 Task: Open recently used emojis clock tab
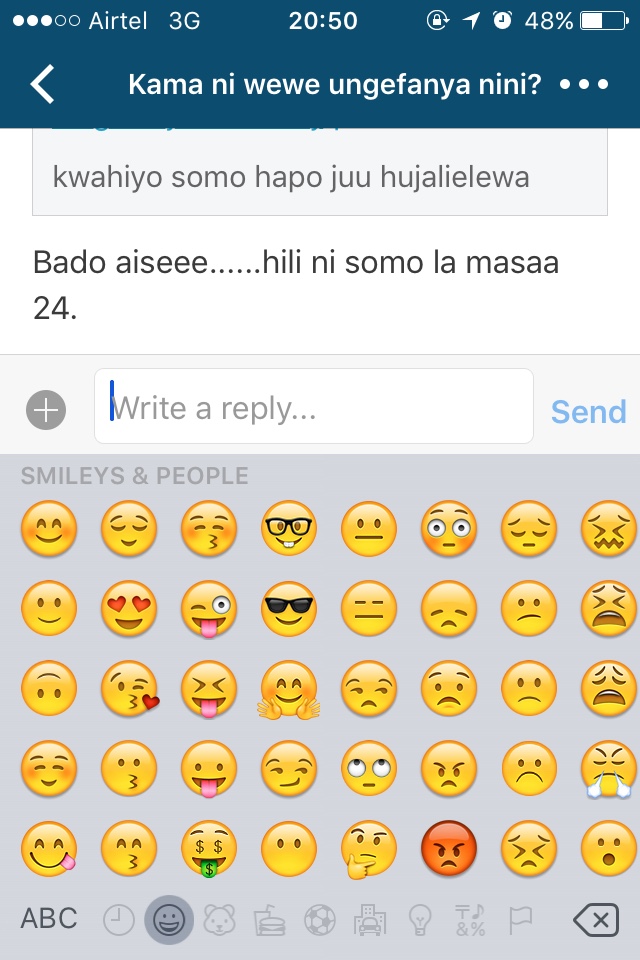(x=119, y=919)
